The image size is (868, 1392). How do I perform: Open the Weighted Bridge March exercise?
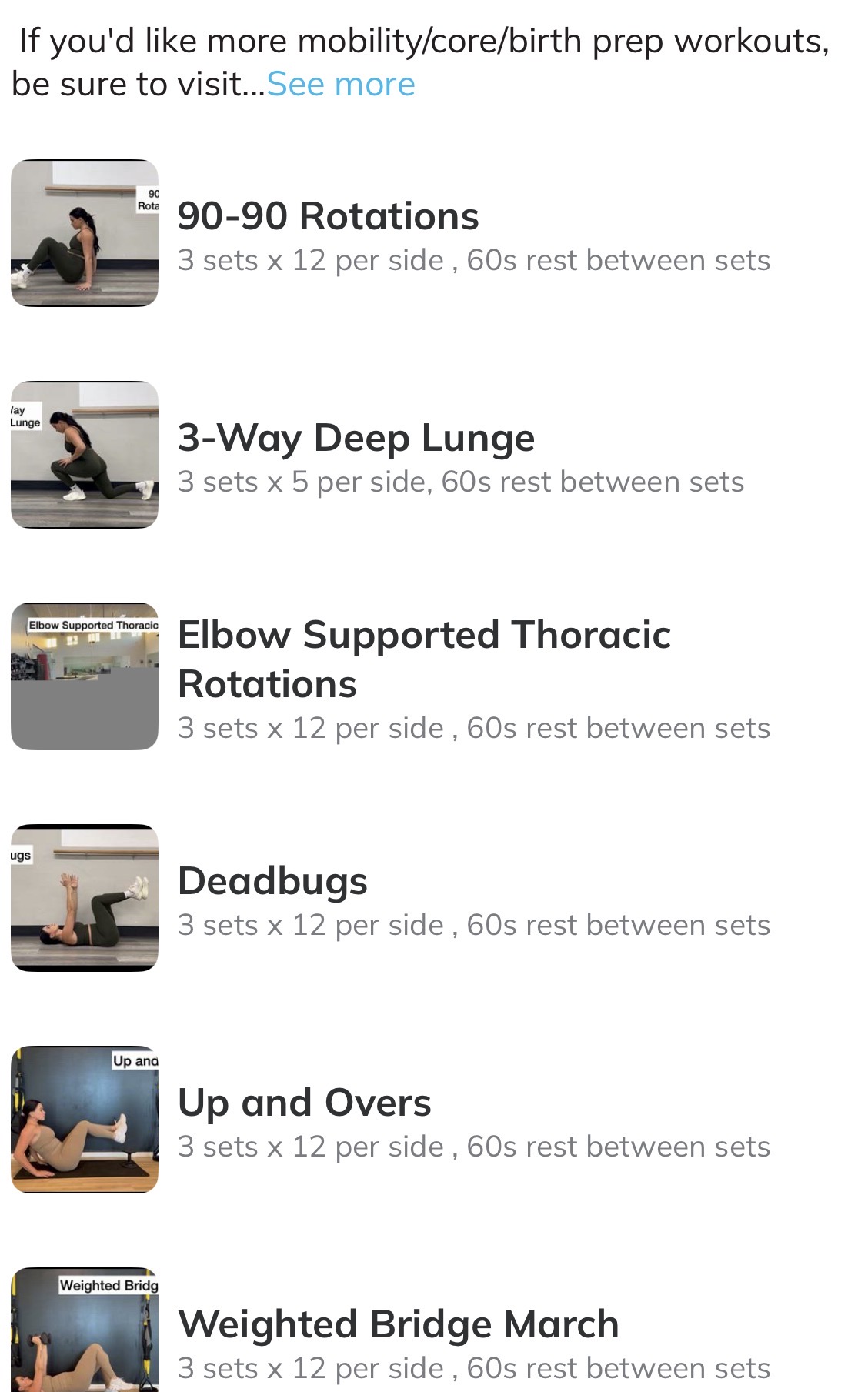click(x=398, y=1324)
